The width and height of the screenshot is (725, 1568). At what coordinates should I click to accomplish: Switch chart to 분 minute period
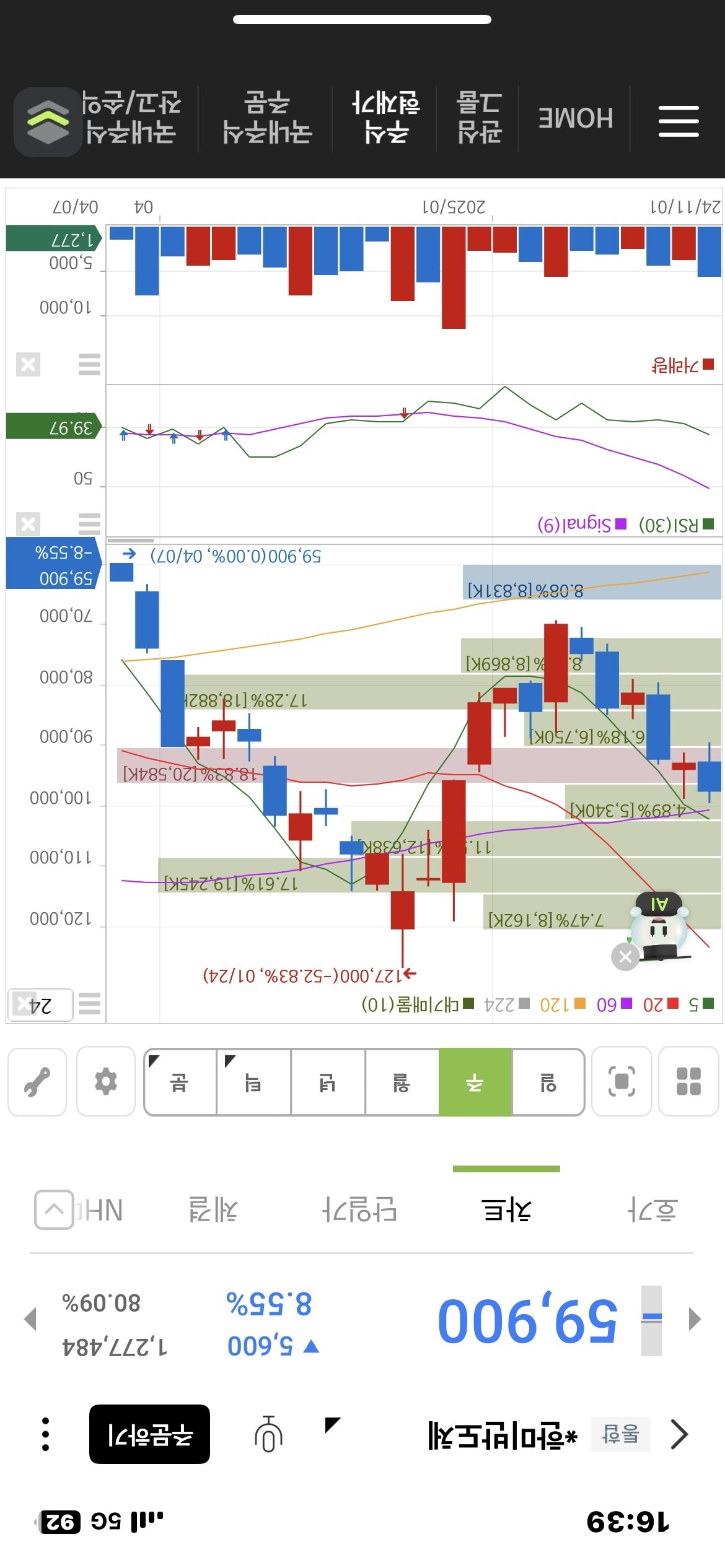coord(180,1082)
